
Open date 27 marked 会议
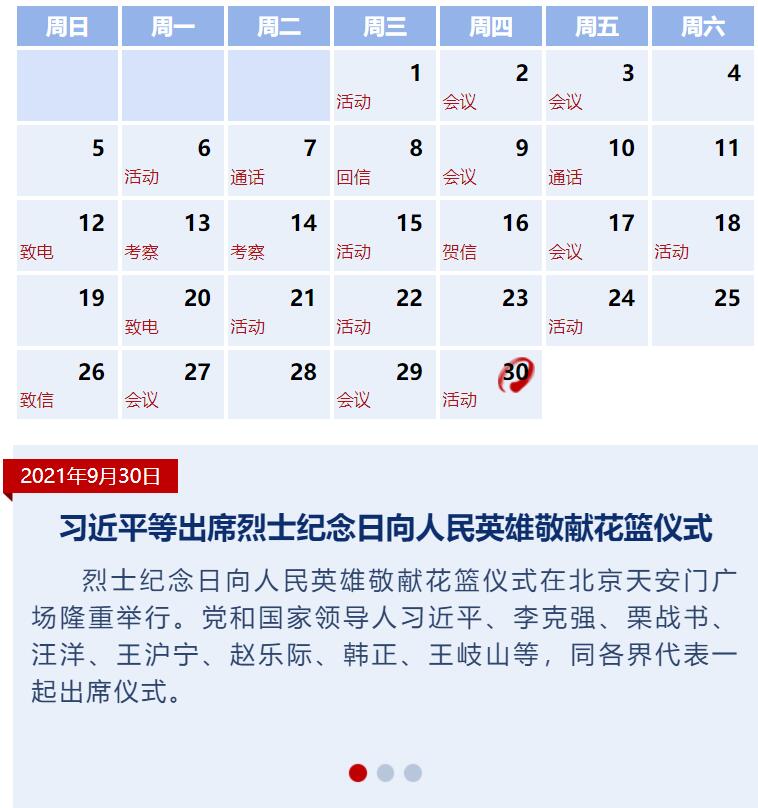point(172,385)
